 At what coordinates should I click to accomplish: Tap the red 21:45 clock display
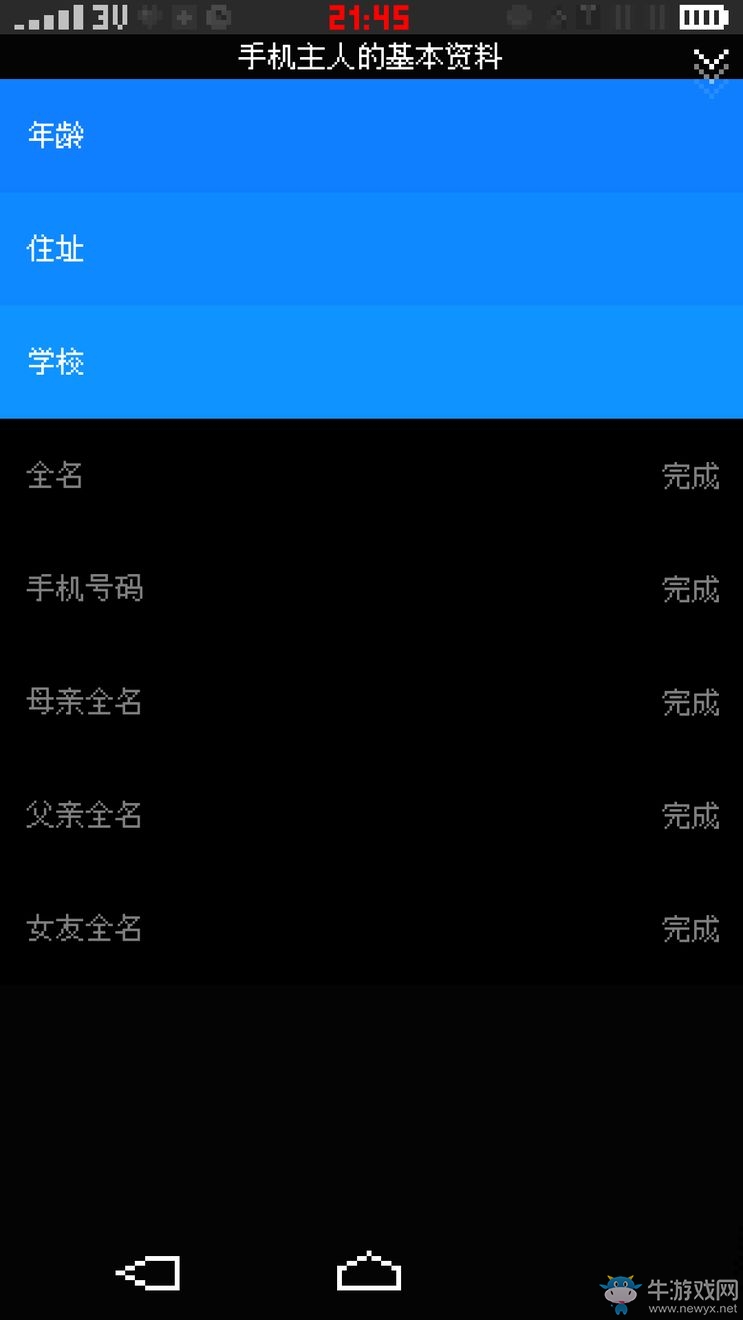pos(371,16)
